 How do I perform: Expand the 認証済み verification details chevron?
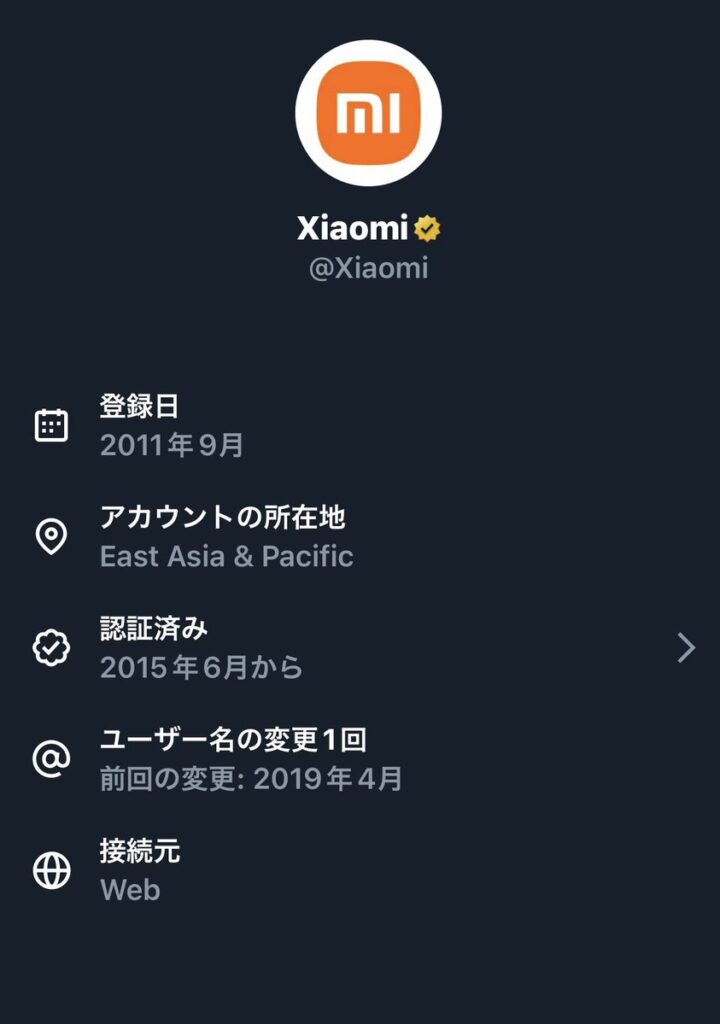(x=686, y=648)
